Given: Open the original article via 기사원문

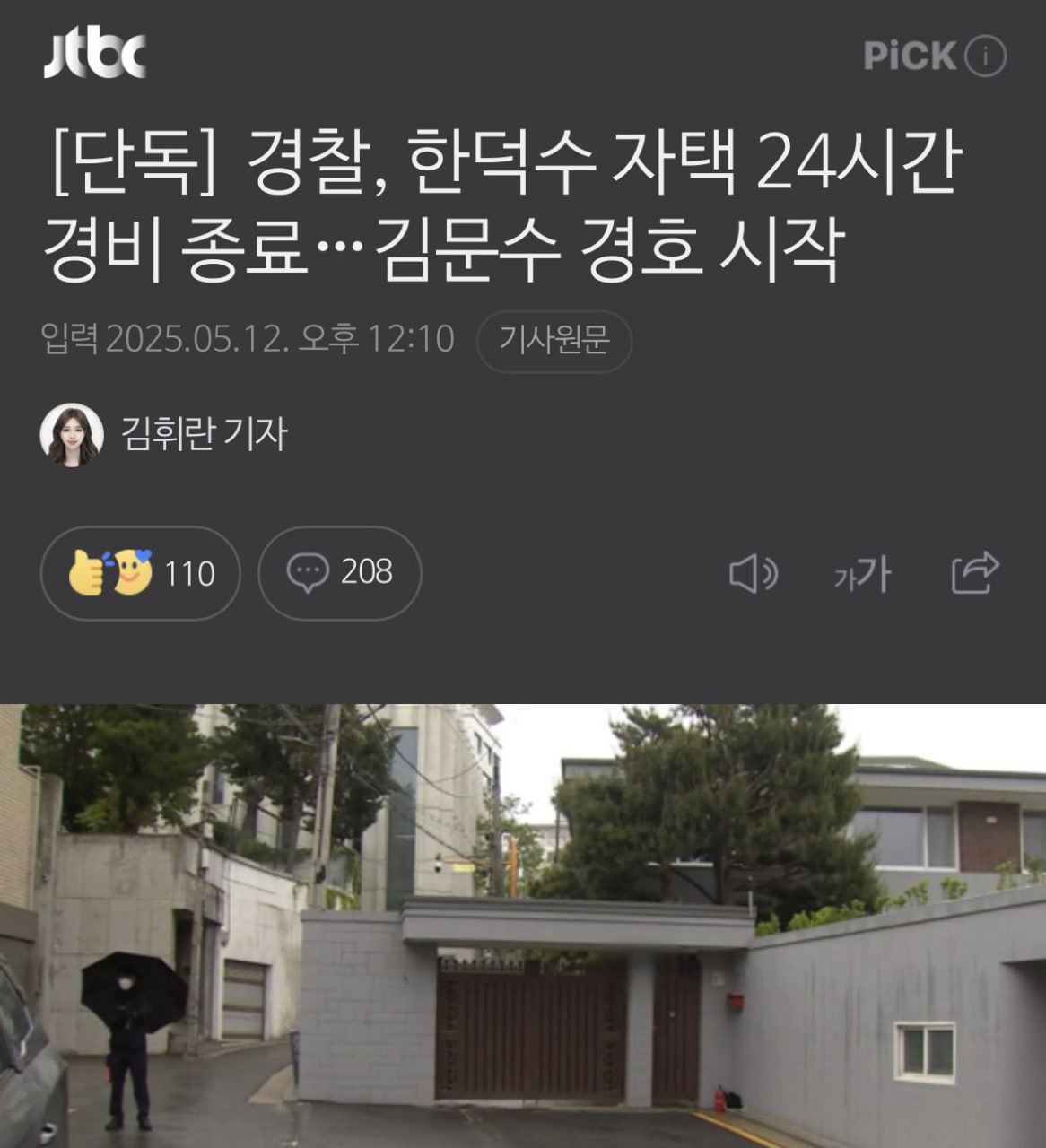Looking at the screenshot, I should [554, 340].
